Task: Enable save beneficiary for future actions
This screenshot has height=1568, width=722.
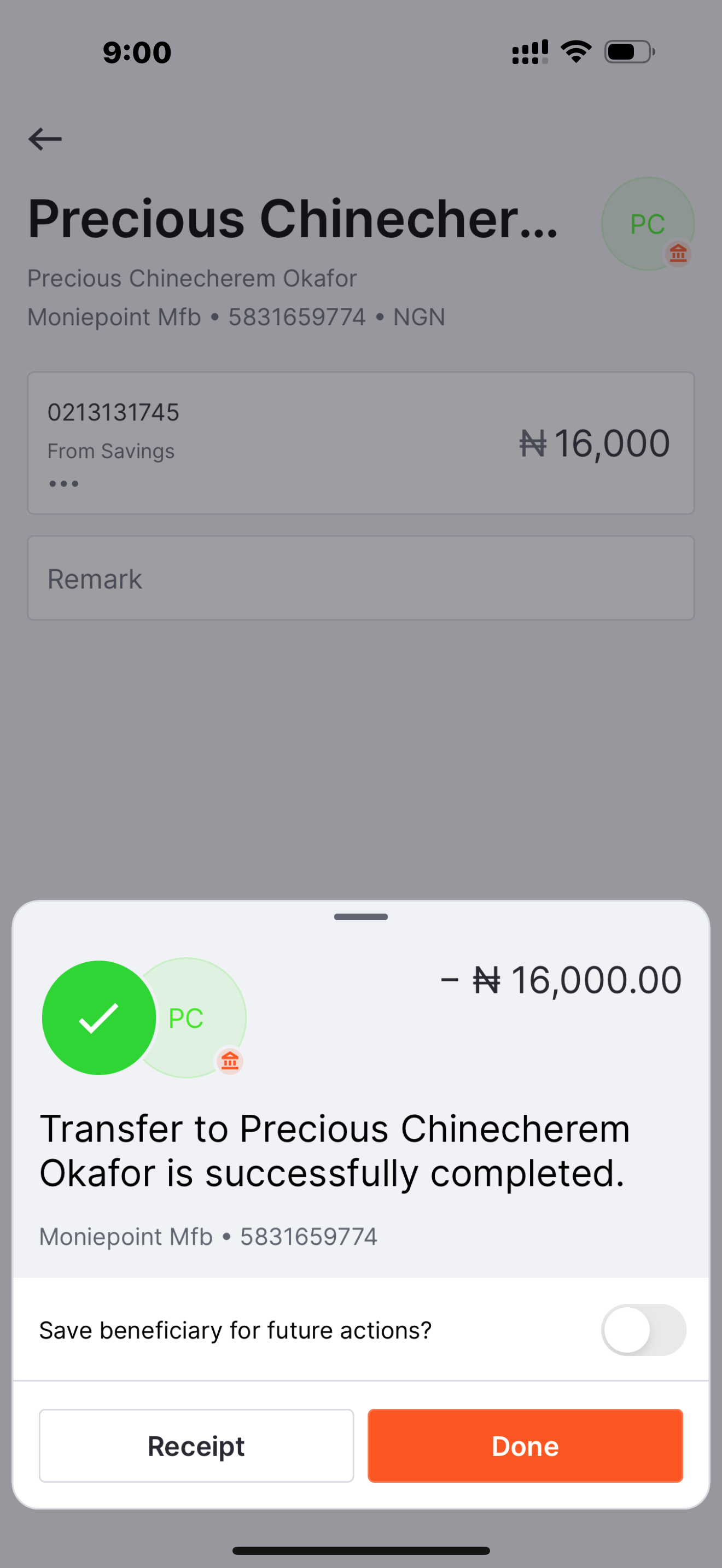Action: coord(643,1330)
